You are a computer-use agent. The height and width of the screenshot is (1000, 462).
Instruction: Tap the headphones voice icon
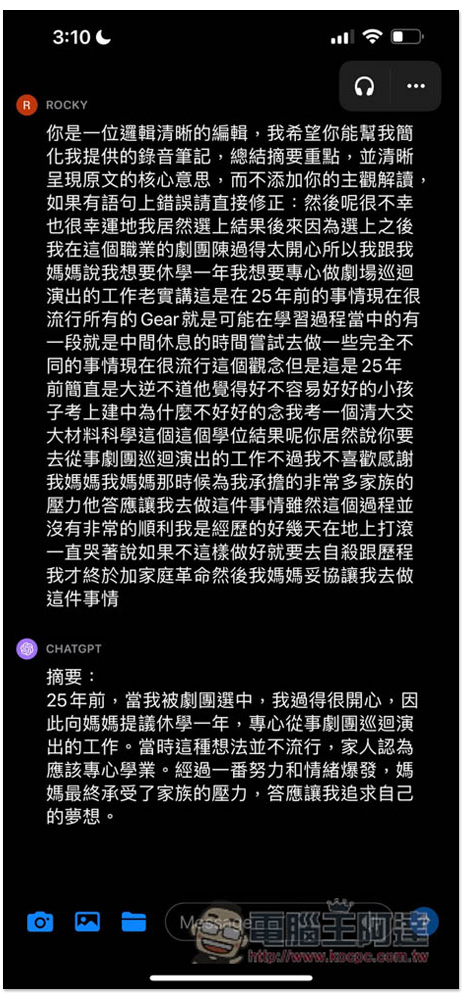(x=365, y=86)
